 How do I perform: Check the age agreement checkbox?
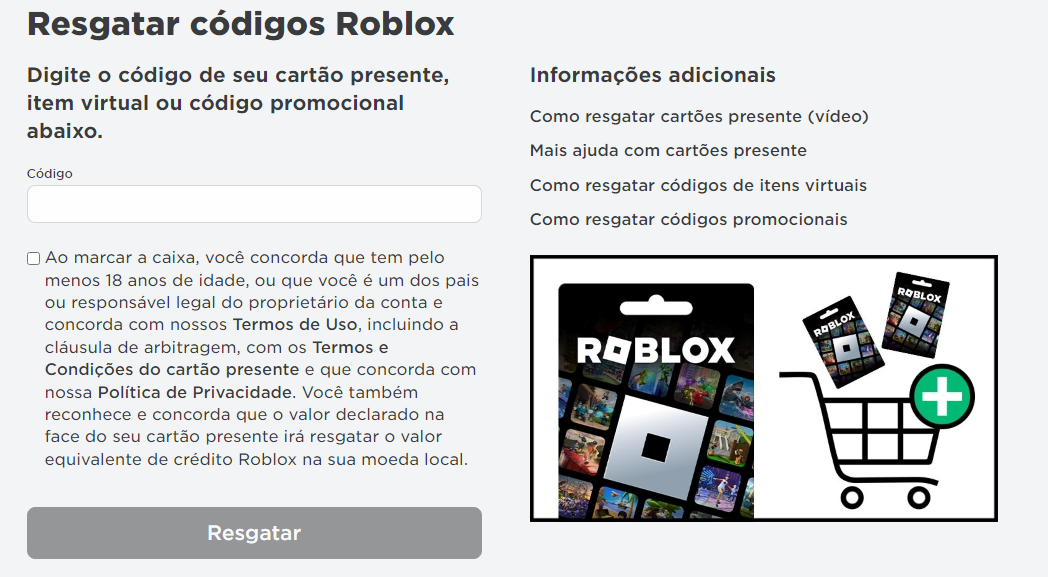(33, 258)
